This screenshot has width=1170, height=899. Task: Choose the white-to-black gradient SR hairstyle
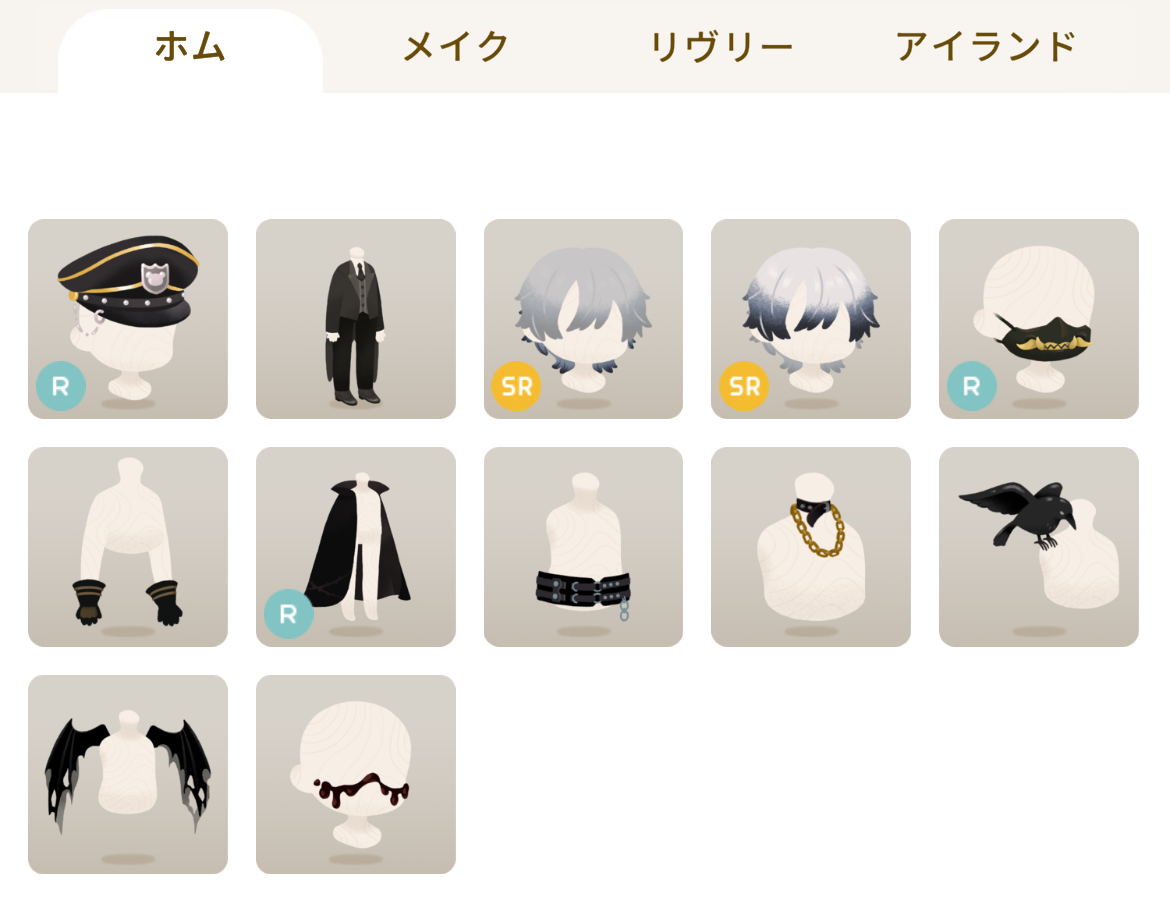(x=811, y=318)
